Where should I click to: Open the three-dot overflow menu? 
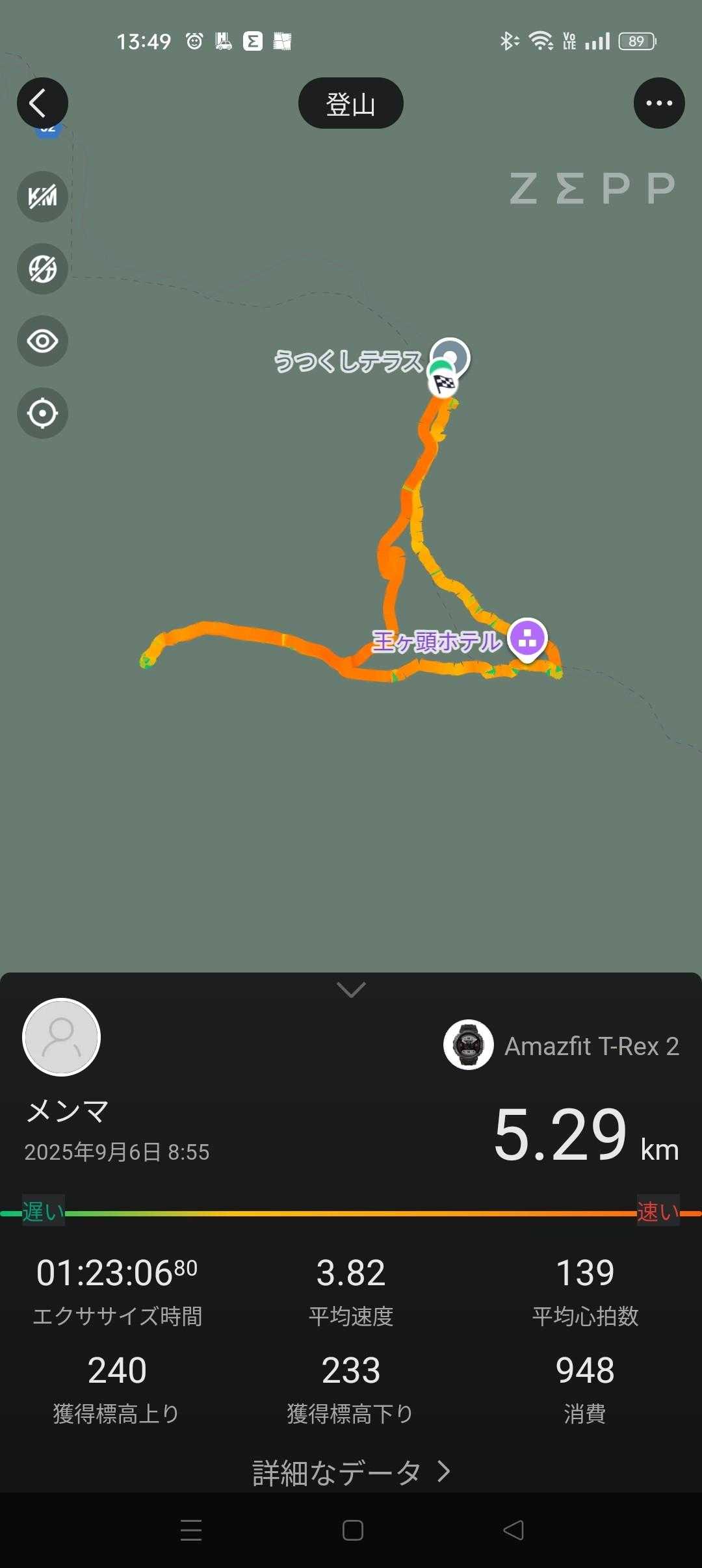(x=659, y=103)
